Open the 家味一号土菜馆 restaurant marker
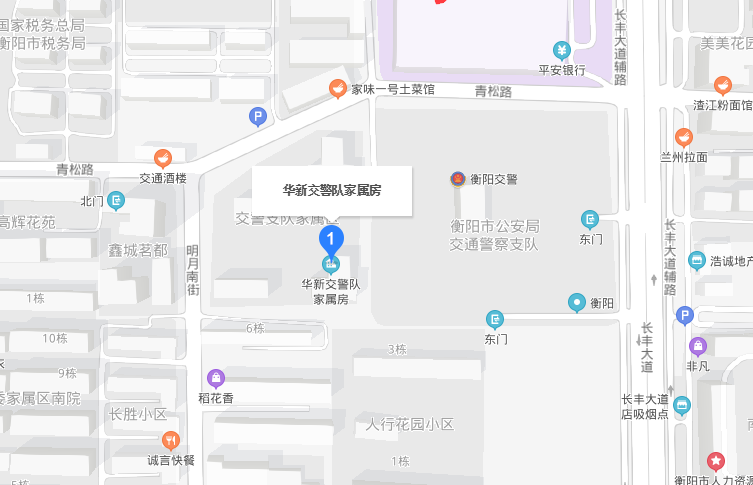 [339, 89]
